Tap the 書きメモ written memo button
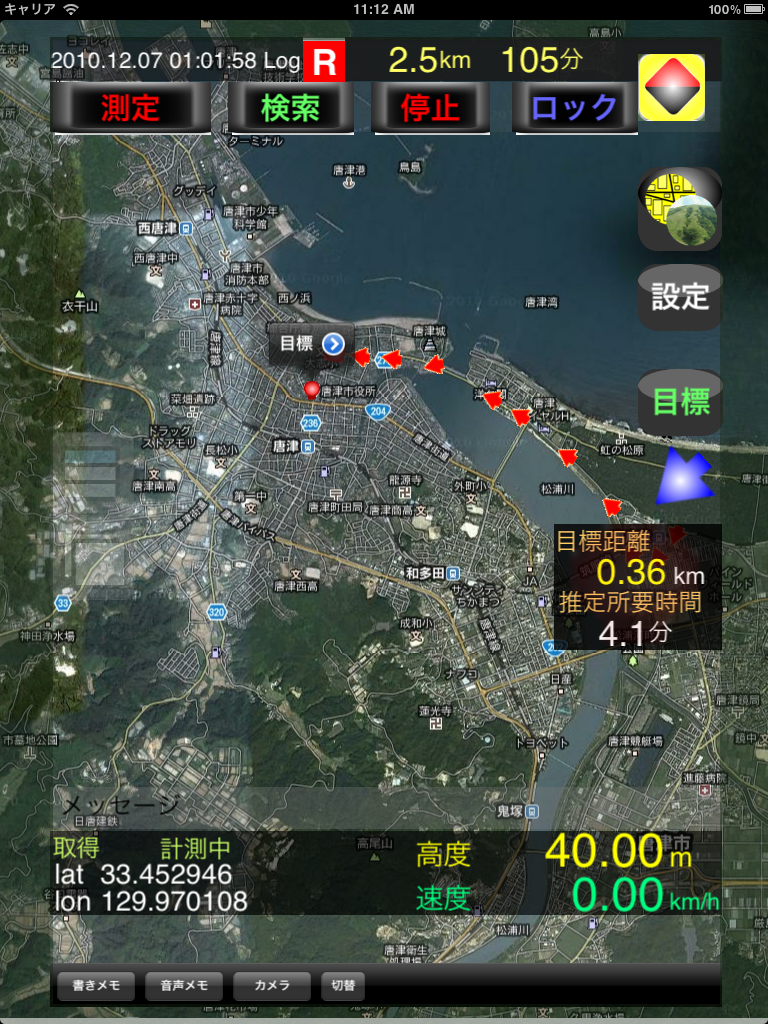Viewport: 768px width, 1024px height. pyautogui.click(x=96, y=986)
